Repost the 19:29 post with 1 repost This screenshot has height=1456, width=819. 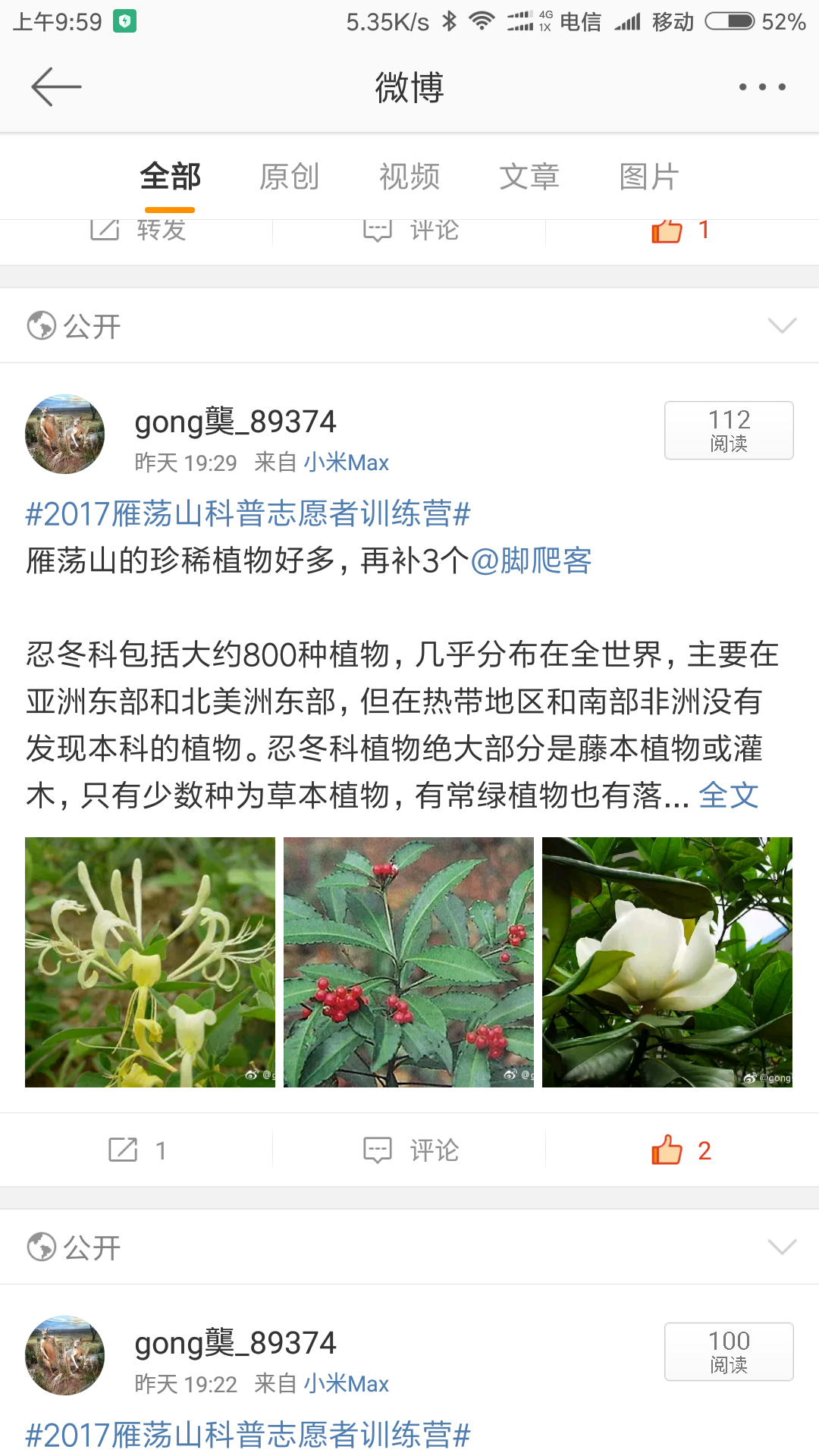pos(136,1150)
